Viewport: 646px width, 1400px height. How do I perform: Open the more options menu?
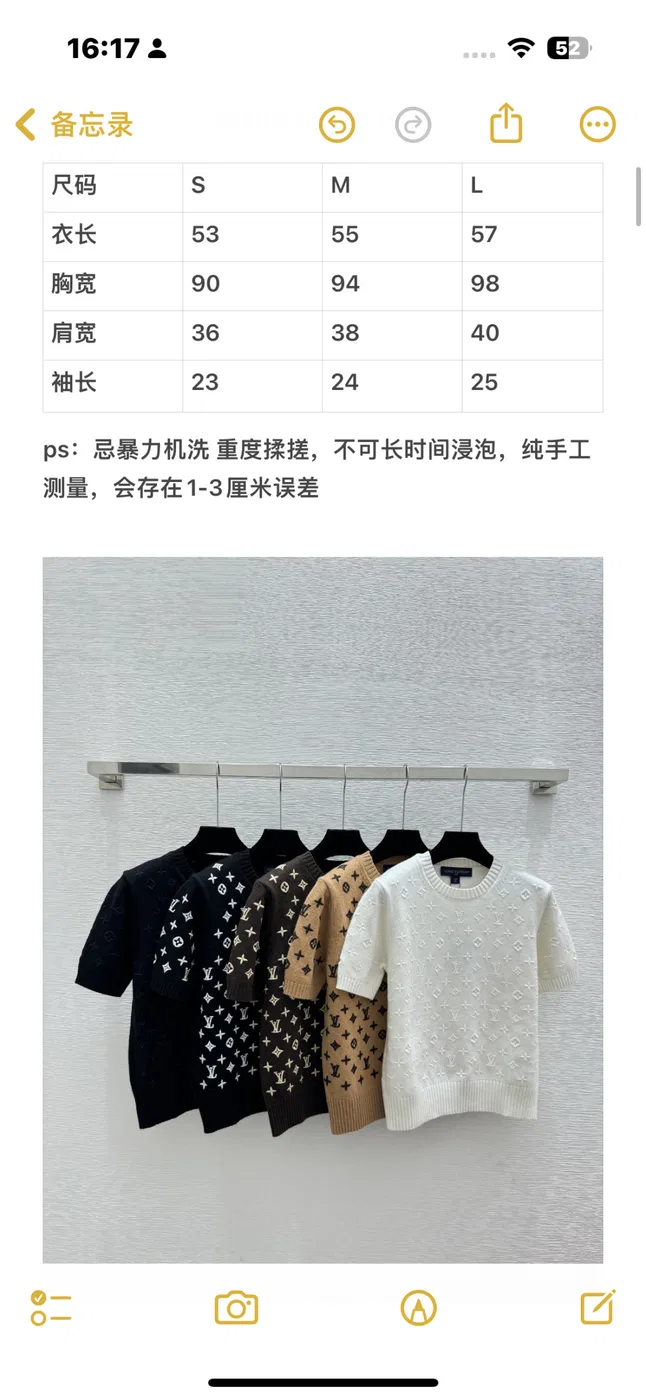(598, 125)
